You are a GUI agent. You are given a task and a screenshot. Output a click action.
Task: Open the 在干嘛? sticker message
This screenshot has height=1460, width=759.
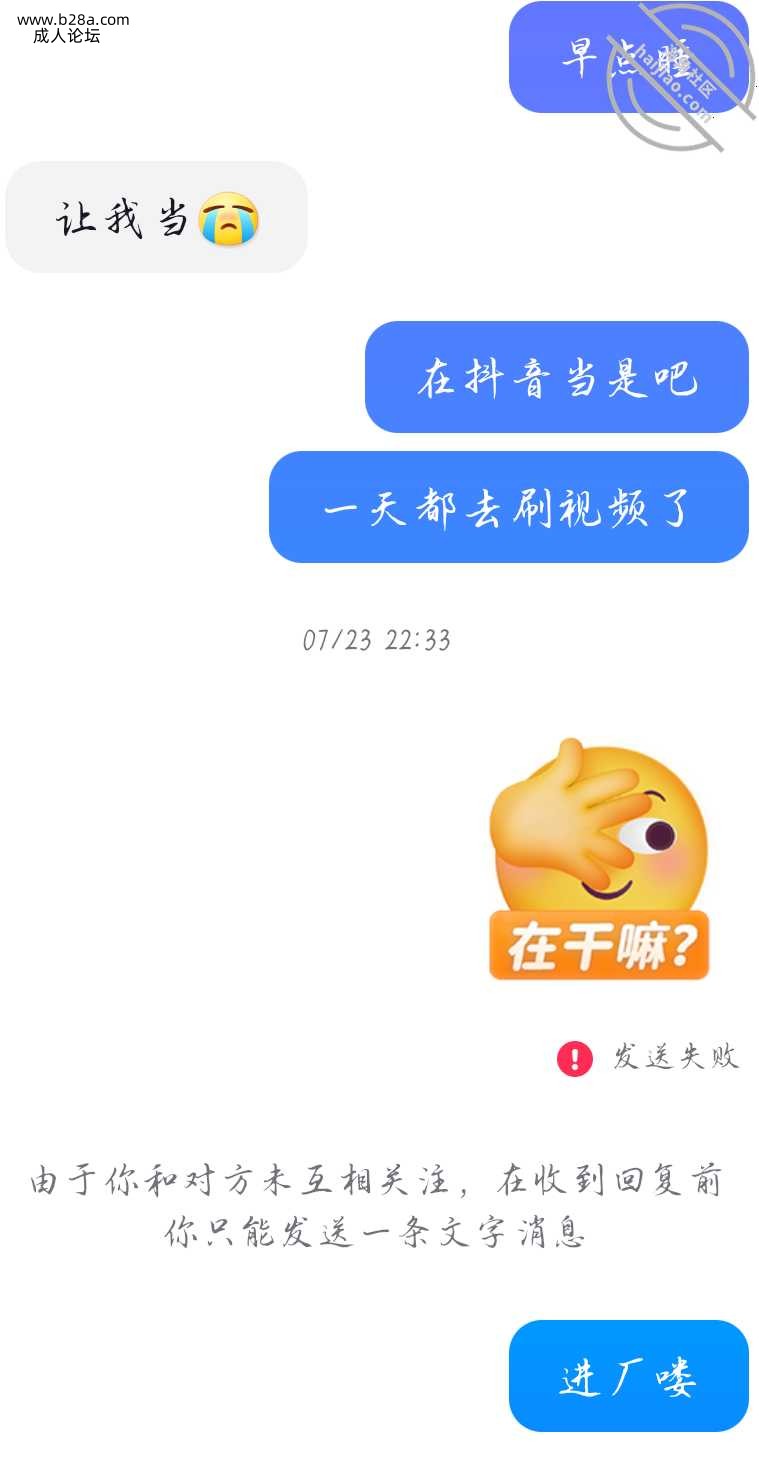598,861
